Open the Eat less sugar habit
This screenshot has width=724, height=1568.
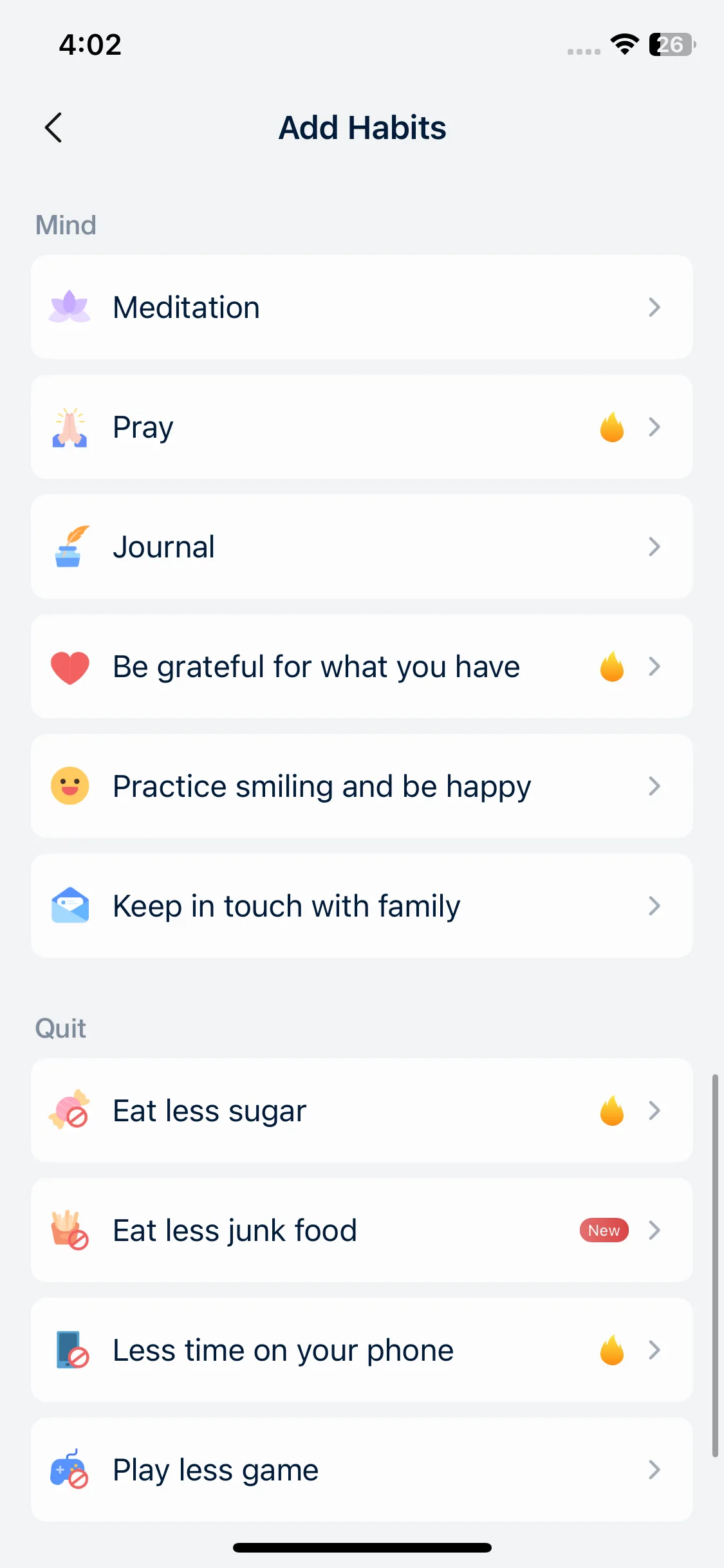(x=361, y=1110)
